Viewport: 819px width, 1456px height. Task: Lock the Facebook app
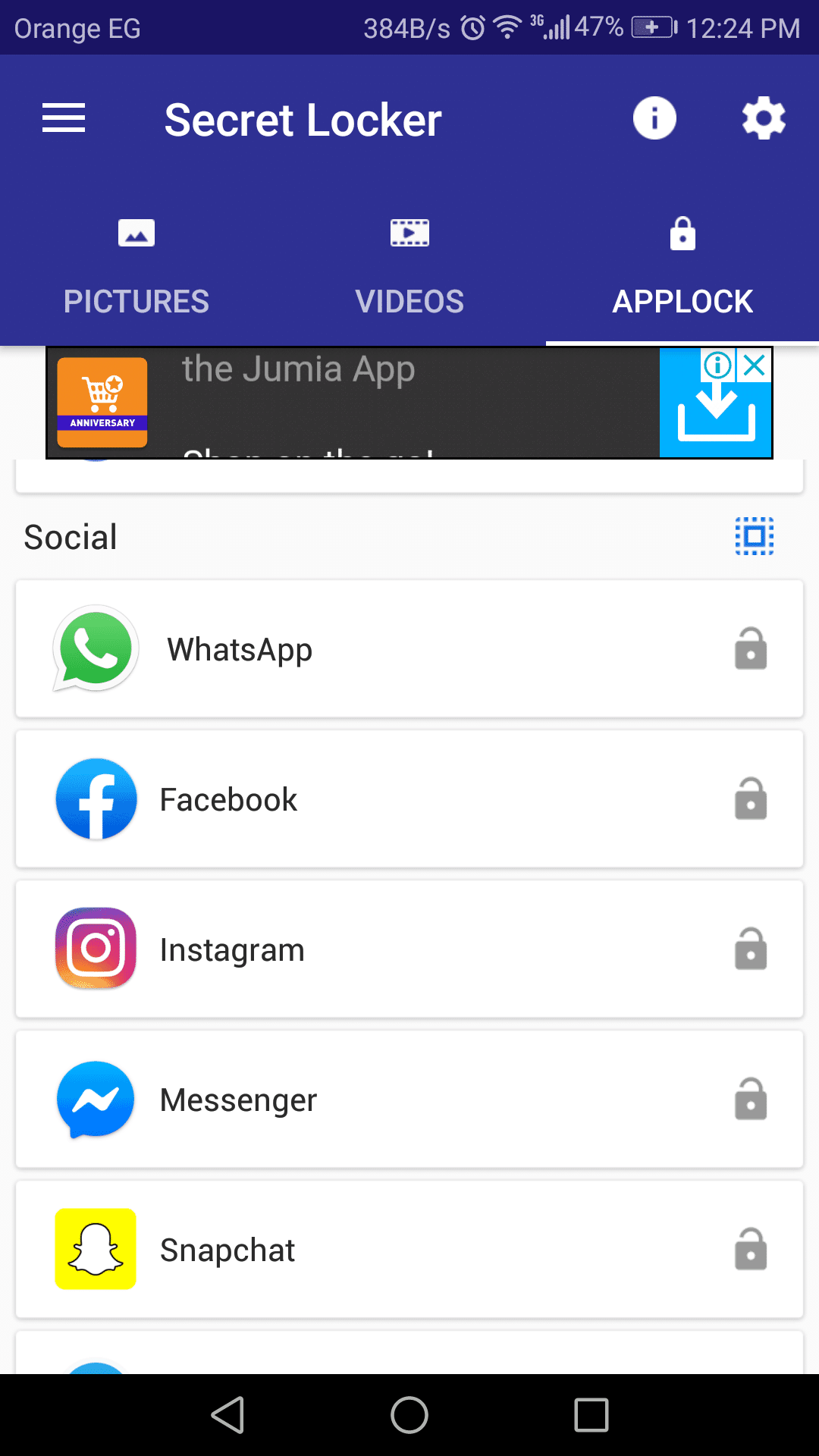click(x=751, y=799)
